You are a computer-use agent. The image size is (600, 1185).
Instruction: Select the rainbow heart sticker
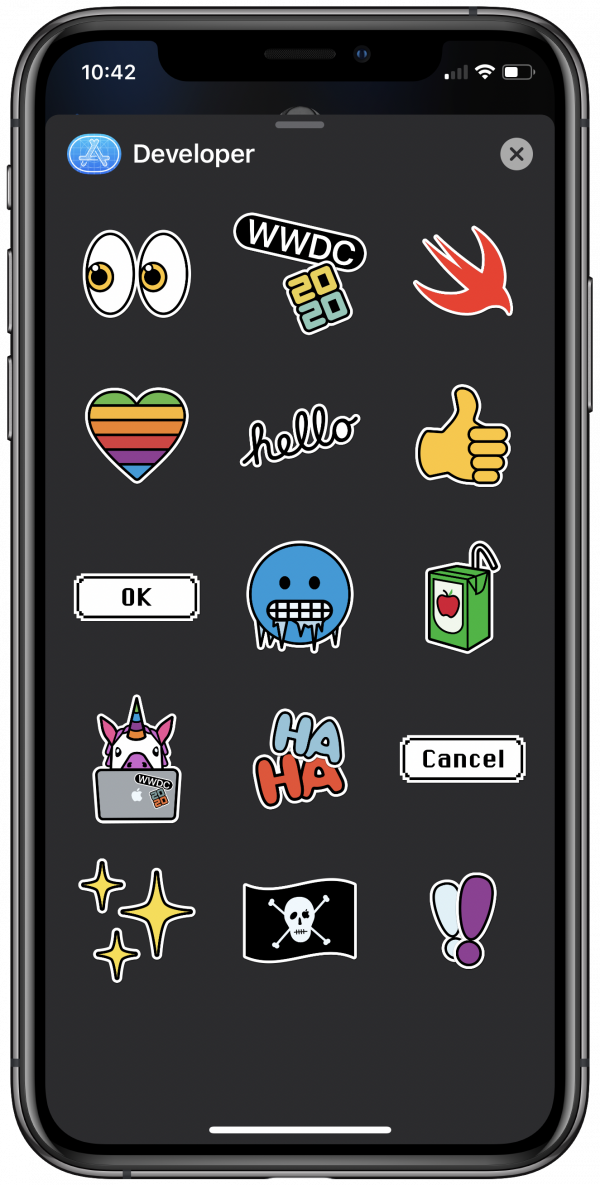click(x=137, y=435)
